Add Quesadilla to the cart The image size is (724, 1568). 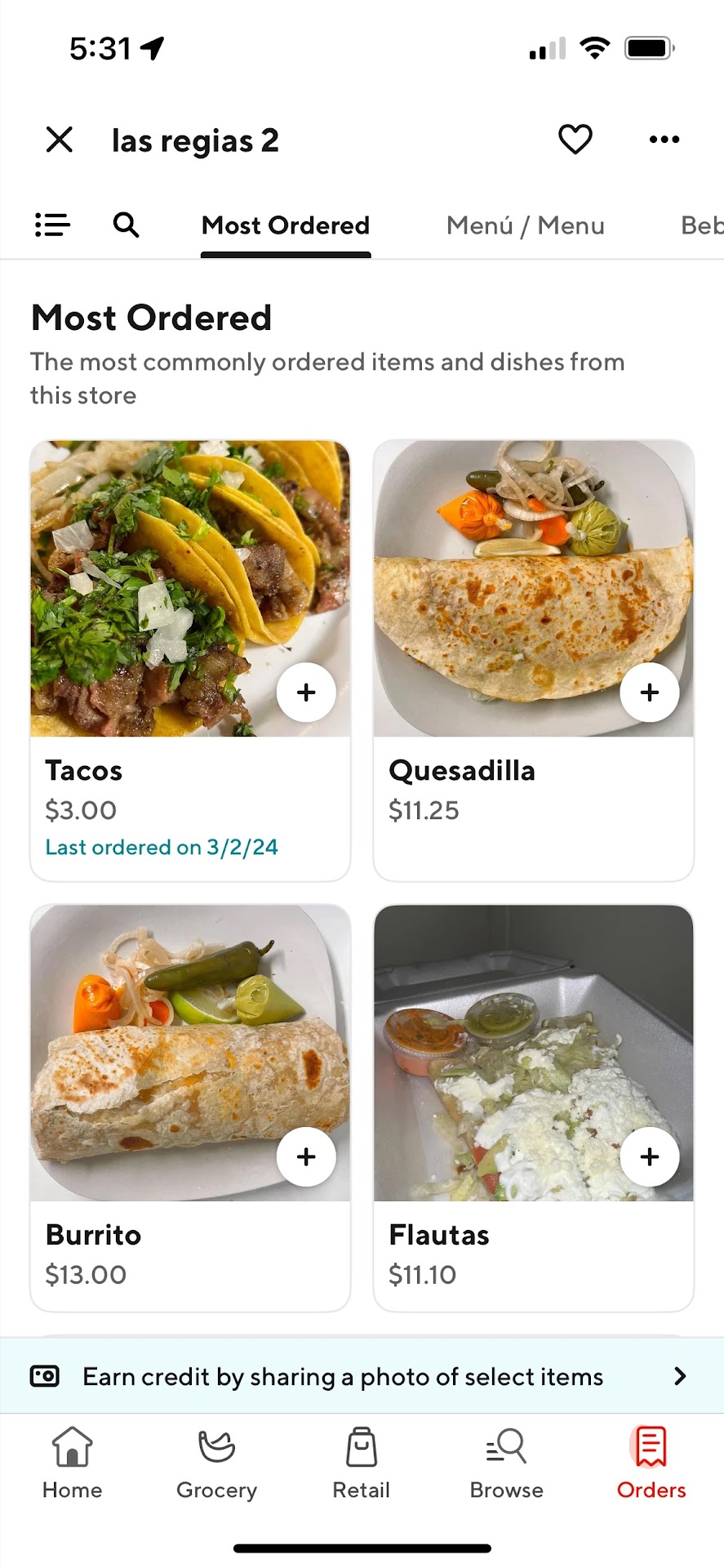[x=649, y=693]
